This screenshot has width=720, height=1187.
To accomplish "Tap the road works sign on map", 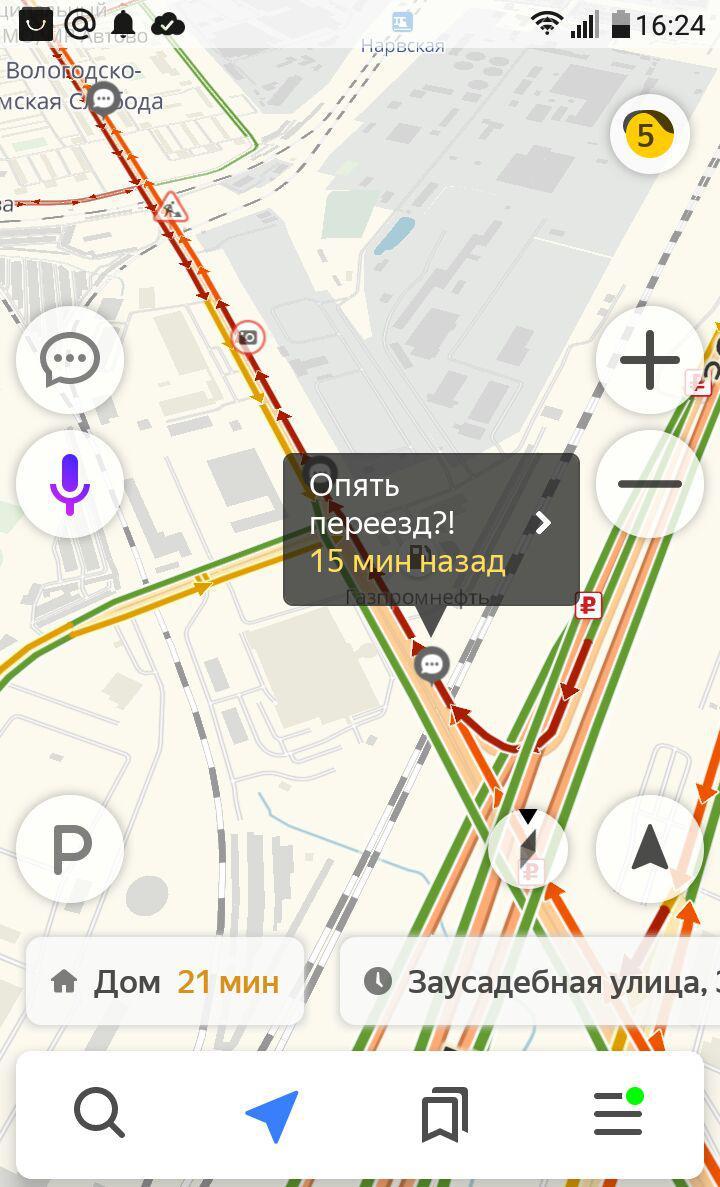I will [172, 206].
